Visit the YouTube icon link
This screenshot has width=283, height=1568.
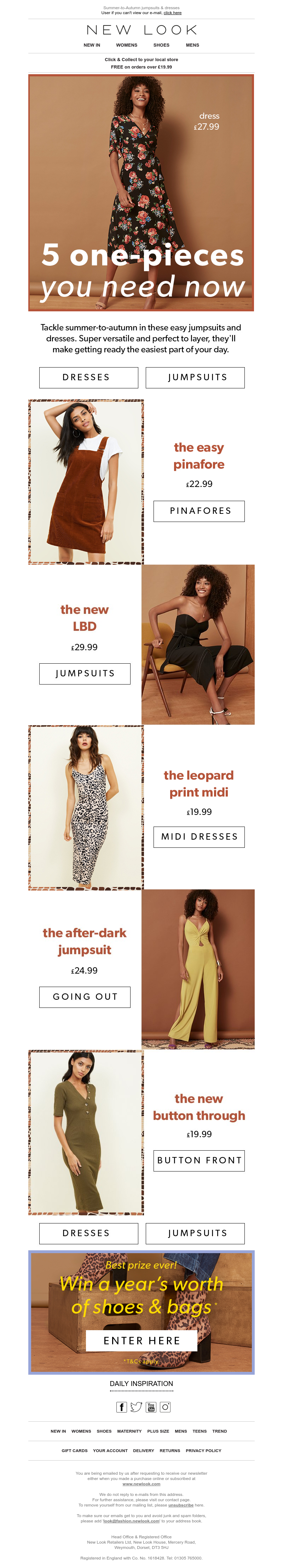click(151, 1407)
